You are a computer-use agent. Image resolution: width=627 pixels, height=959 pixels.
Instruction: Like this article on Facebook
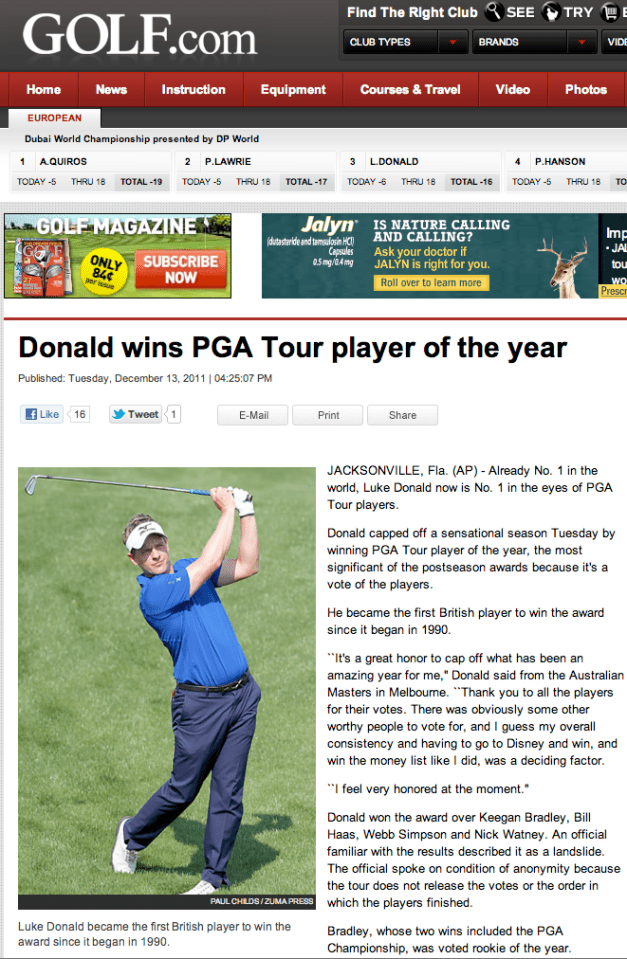pyautogui.click(x=43, y=414)
